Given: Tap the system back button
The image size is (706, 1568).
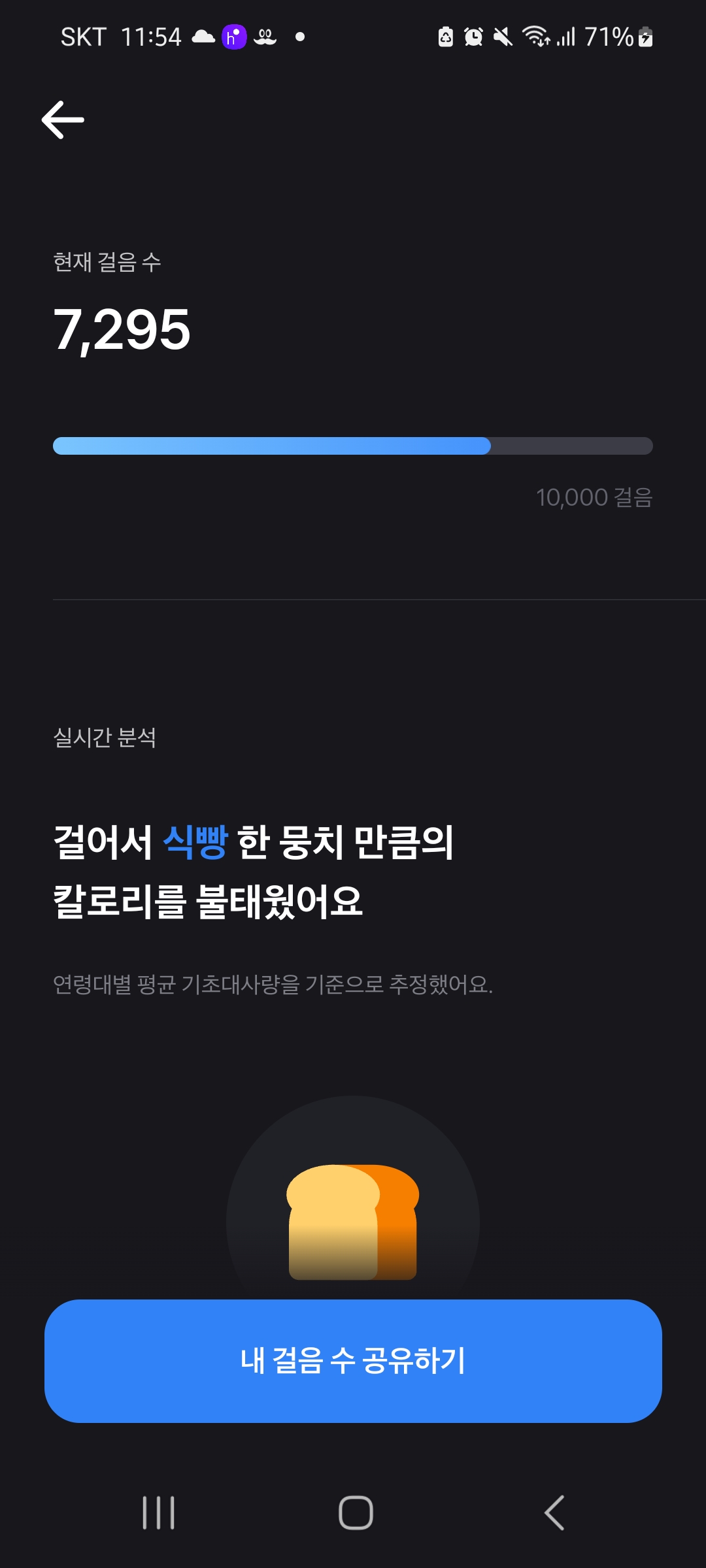Looking at the screenshot, I should pos(554,1512).
